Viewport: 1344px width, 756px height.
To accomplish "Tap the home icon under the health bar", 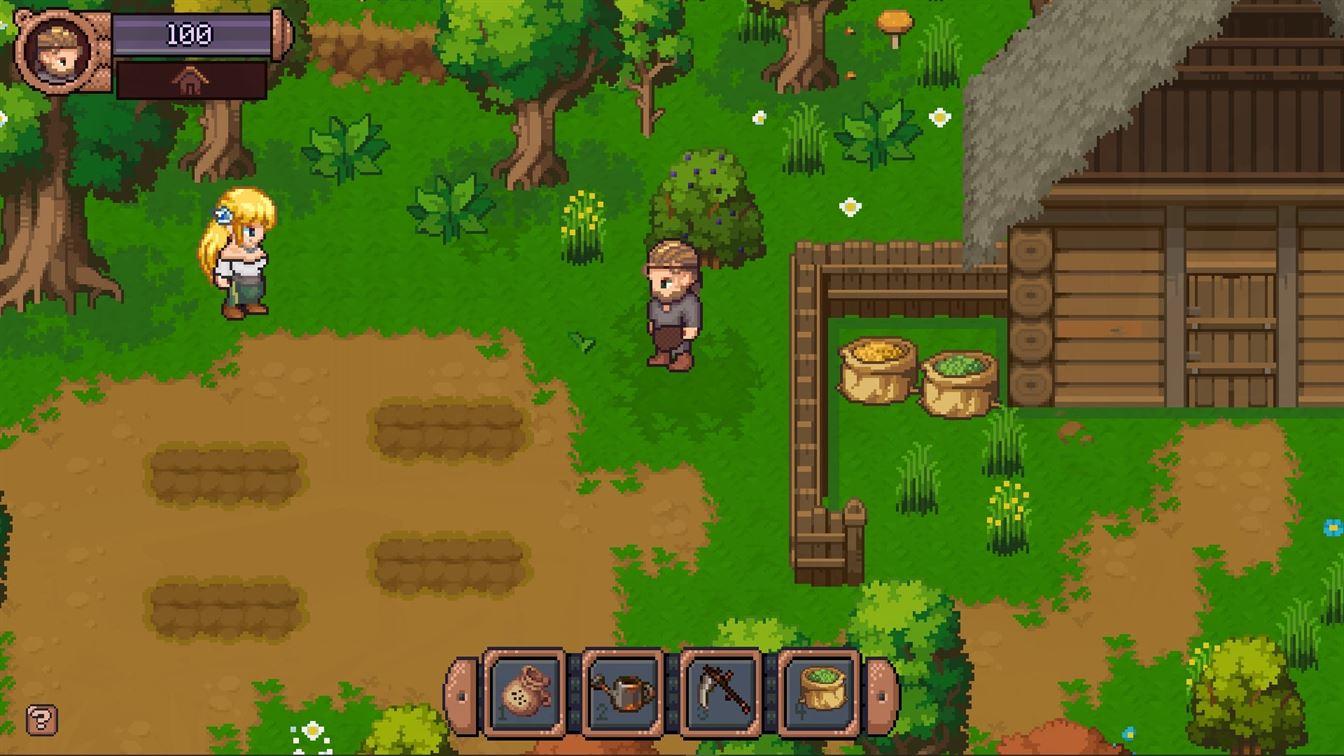I will 191,81.
